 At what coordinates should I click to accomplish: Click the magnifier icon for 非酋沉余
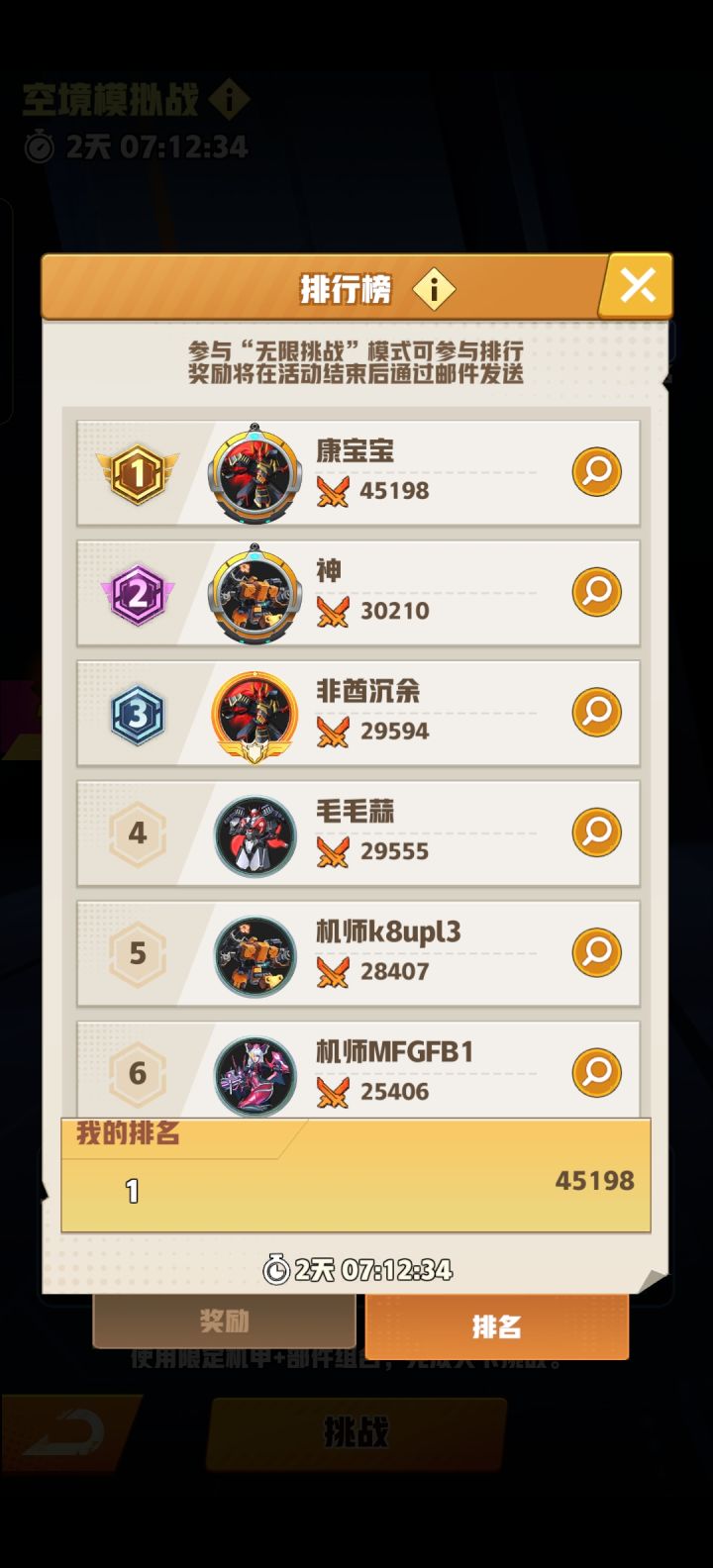tap(596, 713)
